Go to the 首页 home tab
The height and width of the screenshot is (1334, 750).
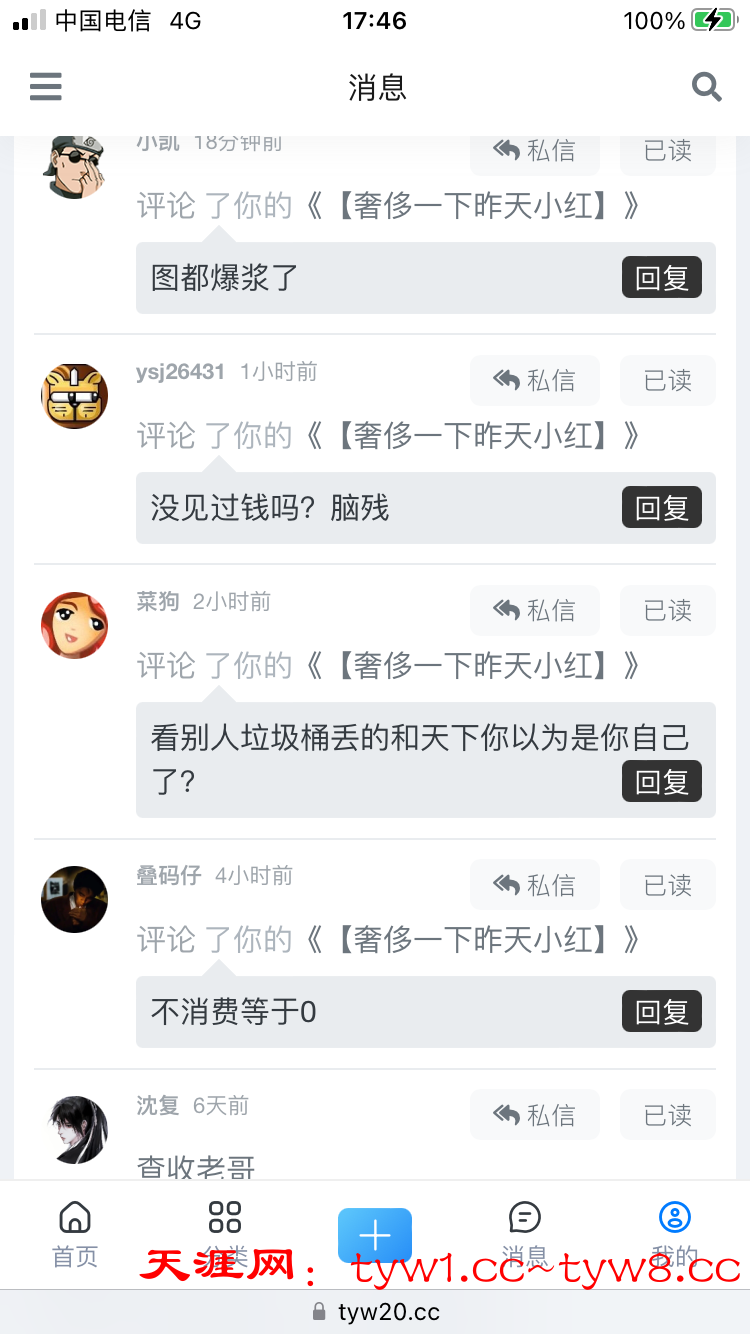(75, 1232)
